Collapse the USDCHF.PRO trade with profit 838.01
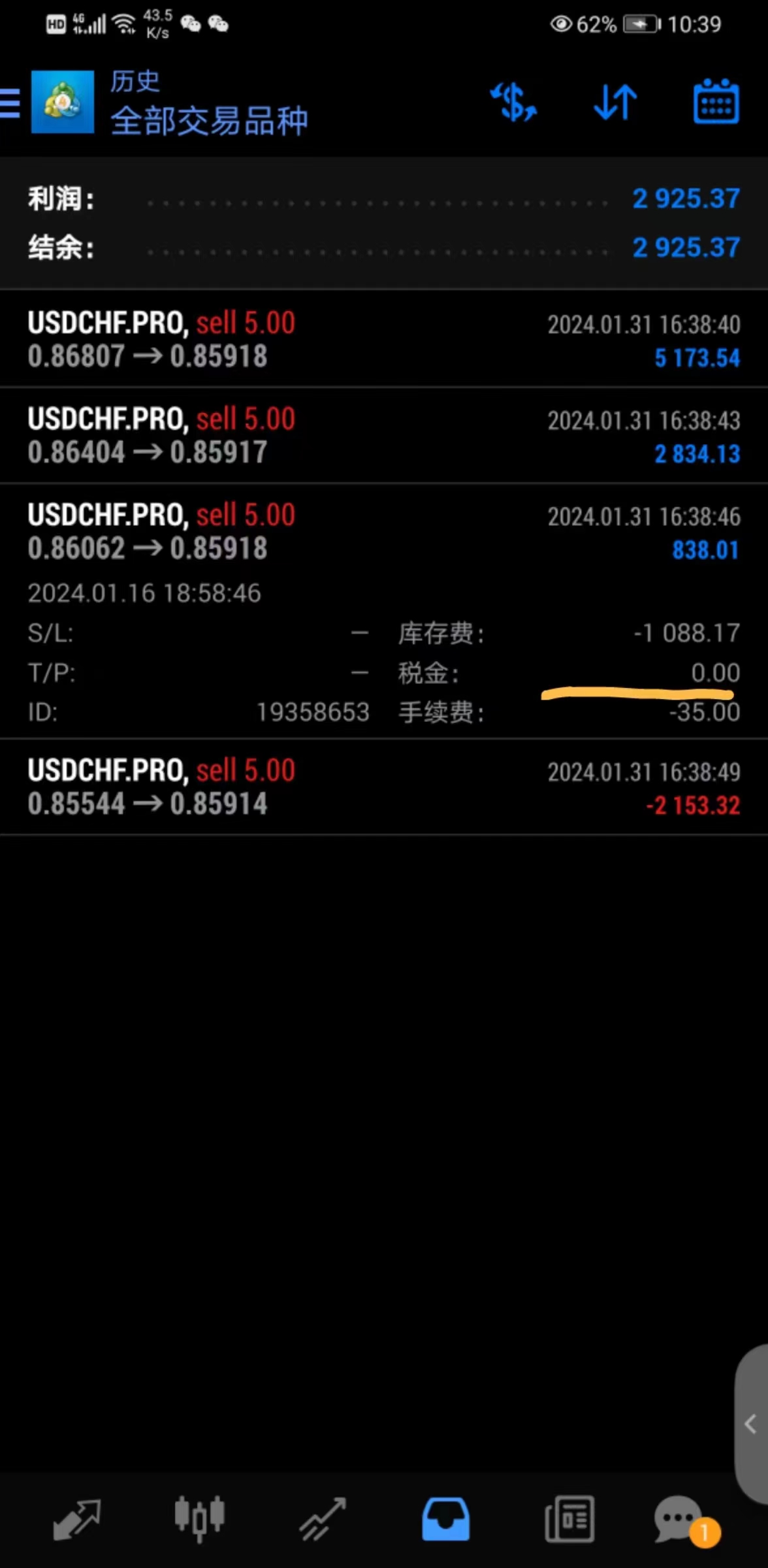The height and width of the screenshot is (1568, 768). (383, 531)
